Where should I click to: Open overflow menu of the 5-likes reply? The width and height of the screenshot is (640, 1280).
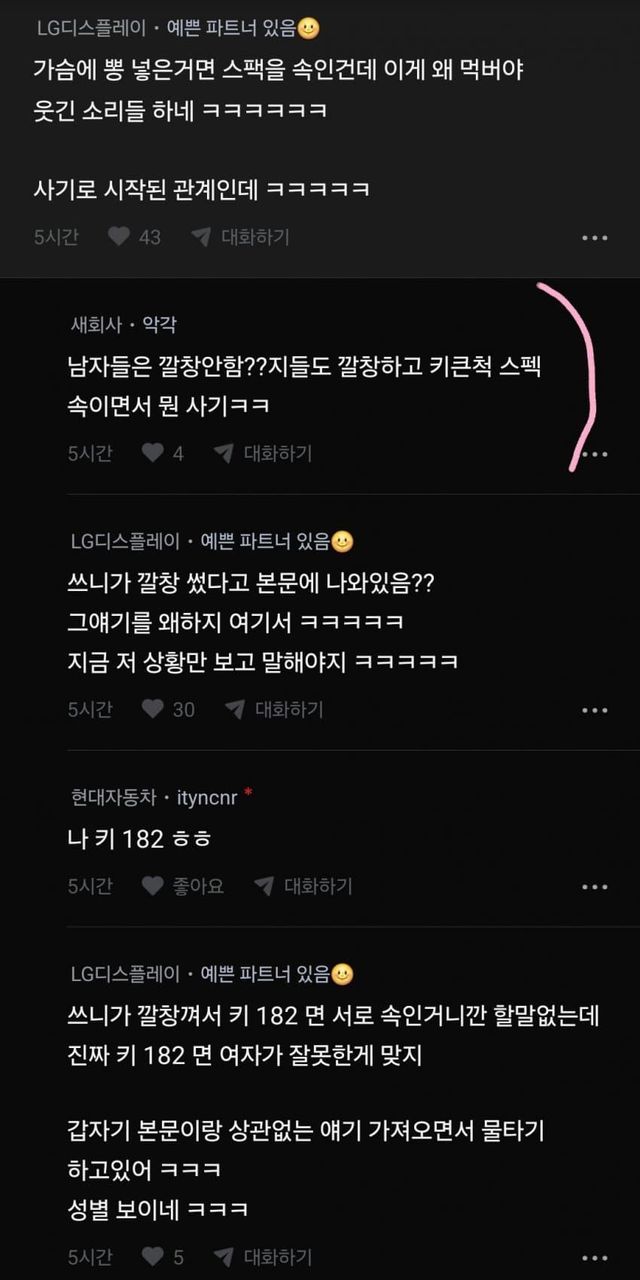click(x=595, y=1257)
